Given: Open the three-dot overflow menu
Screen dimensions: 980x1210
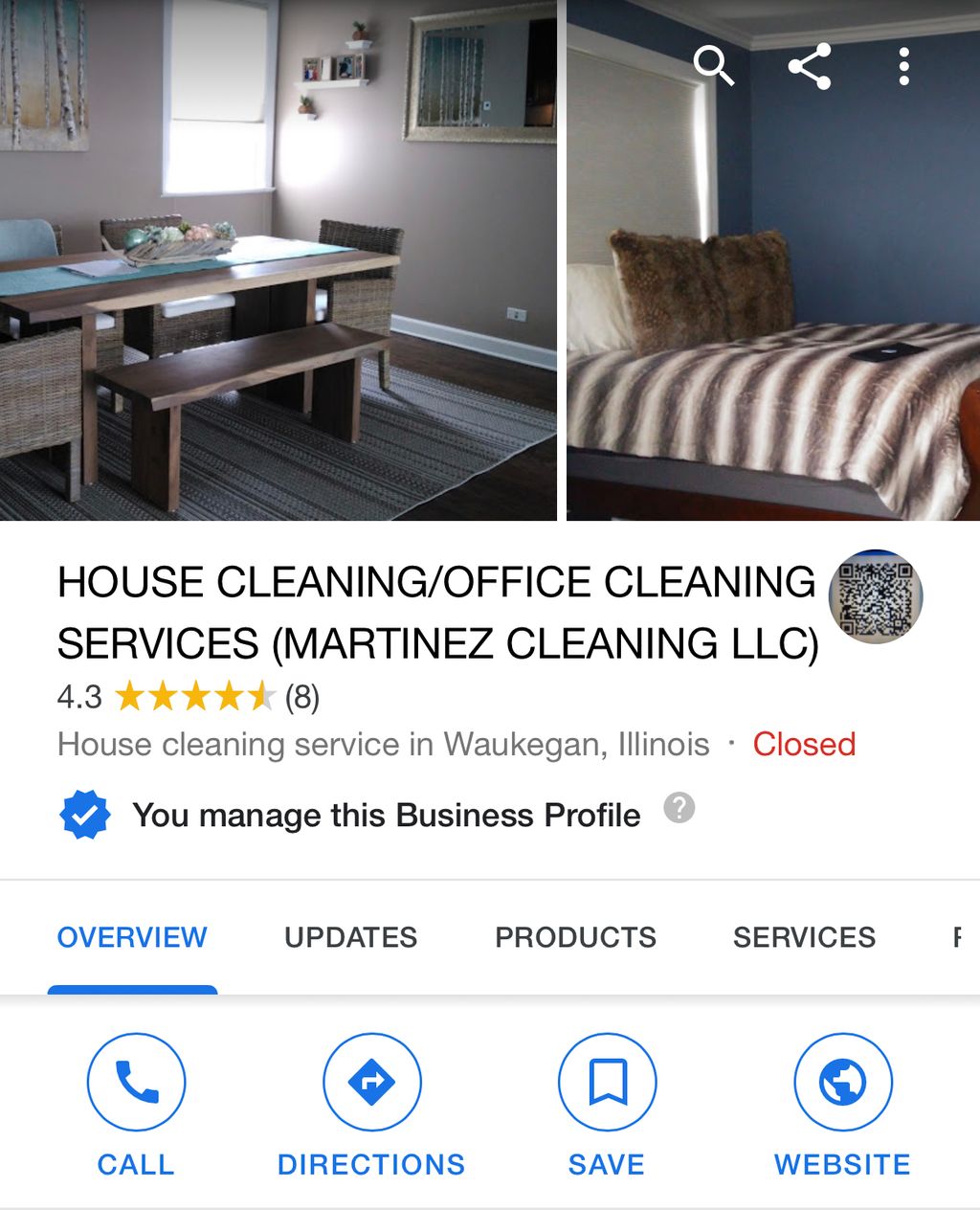Looking at the screenshot, I should [x=903, y=67].
